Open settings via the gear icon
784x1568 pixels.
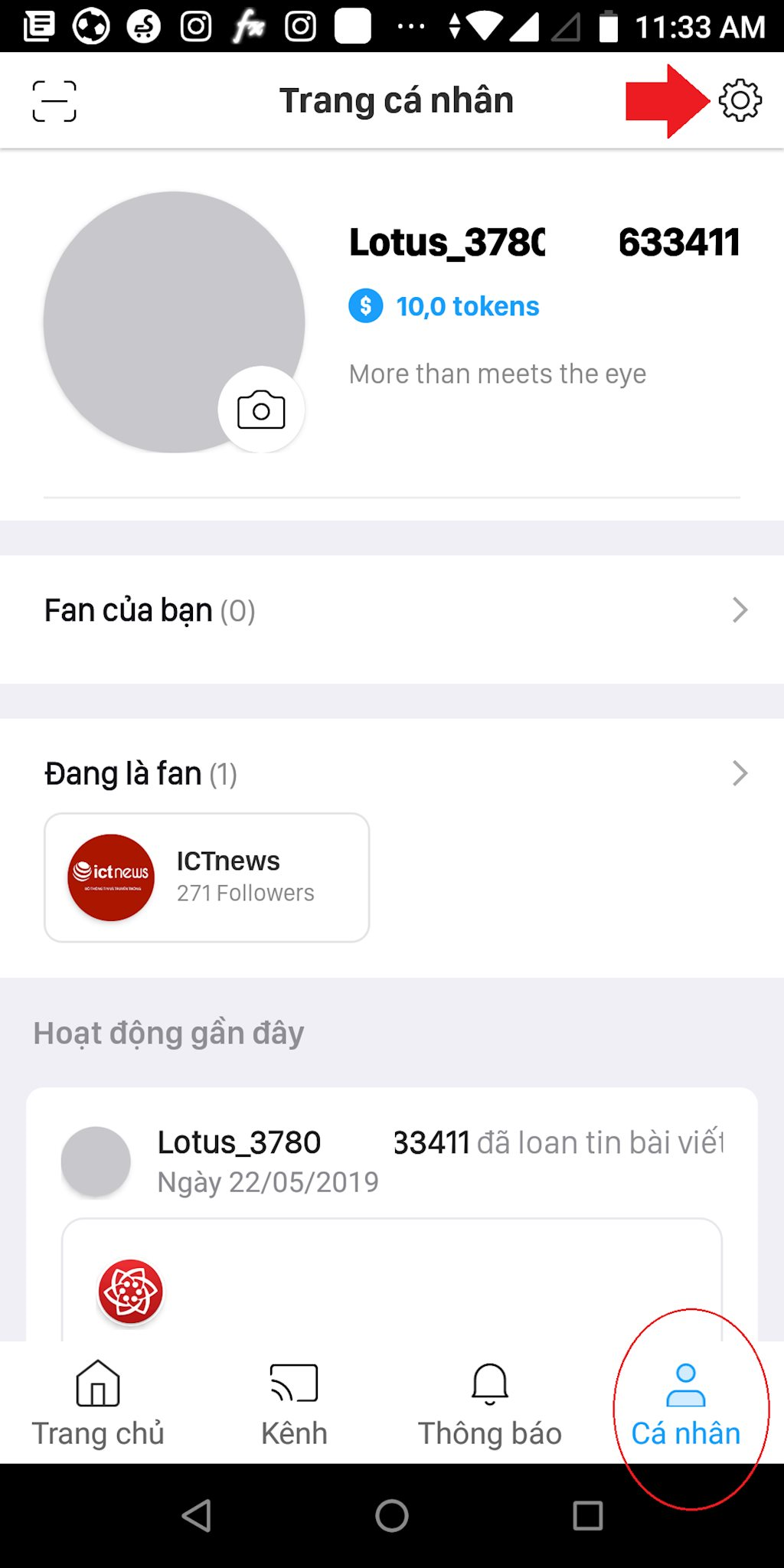pyautogui.click(x=740, y=100)
